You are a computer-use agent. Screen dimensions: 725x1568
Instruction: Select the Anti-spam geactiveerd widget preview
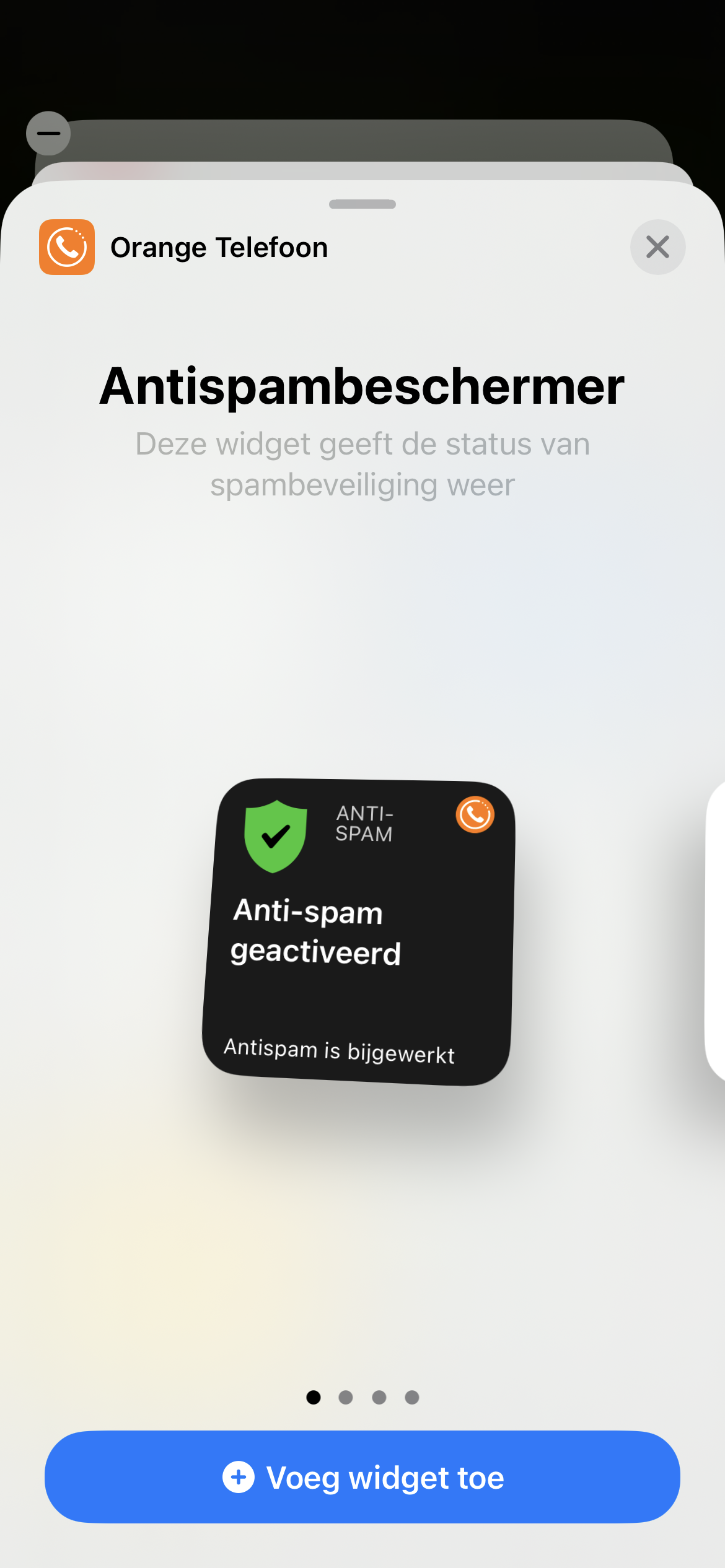pyautogui.click(x=359, y=932)
